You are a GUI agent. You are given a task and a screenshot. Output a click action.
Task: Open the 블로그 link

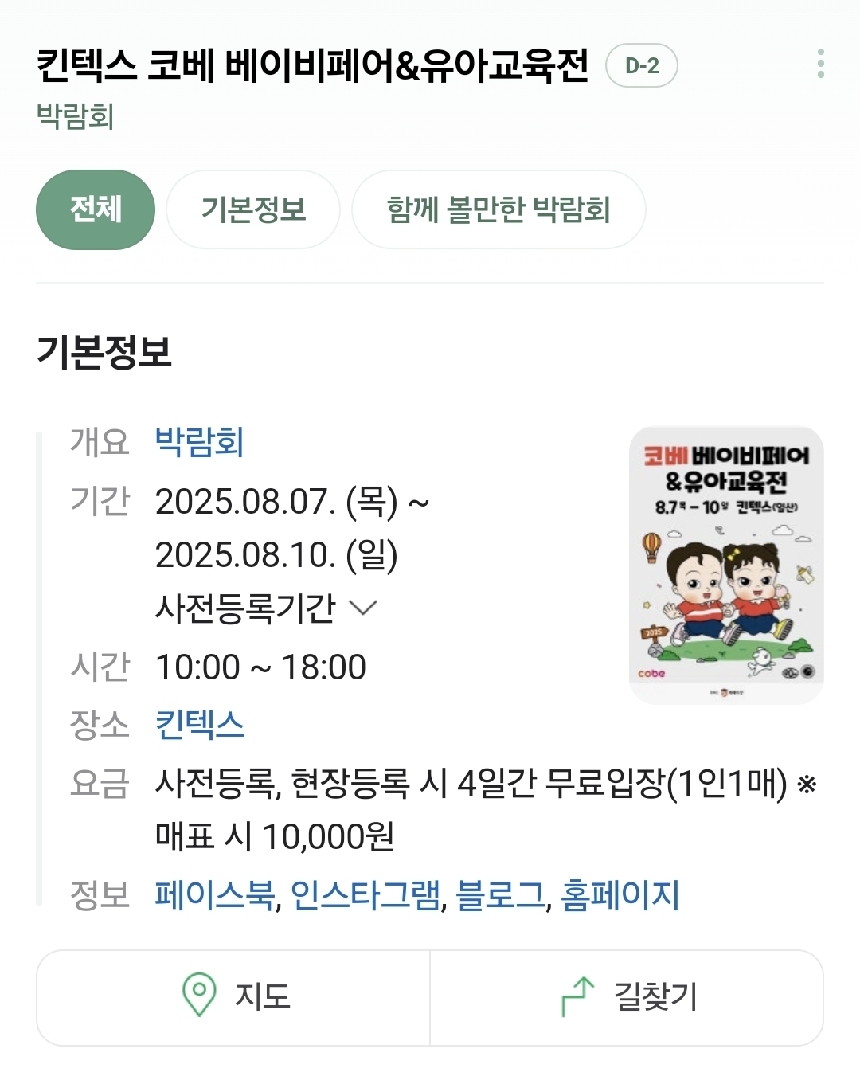coord(501,894)
